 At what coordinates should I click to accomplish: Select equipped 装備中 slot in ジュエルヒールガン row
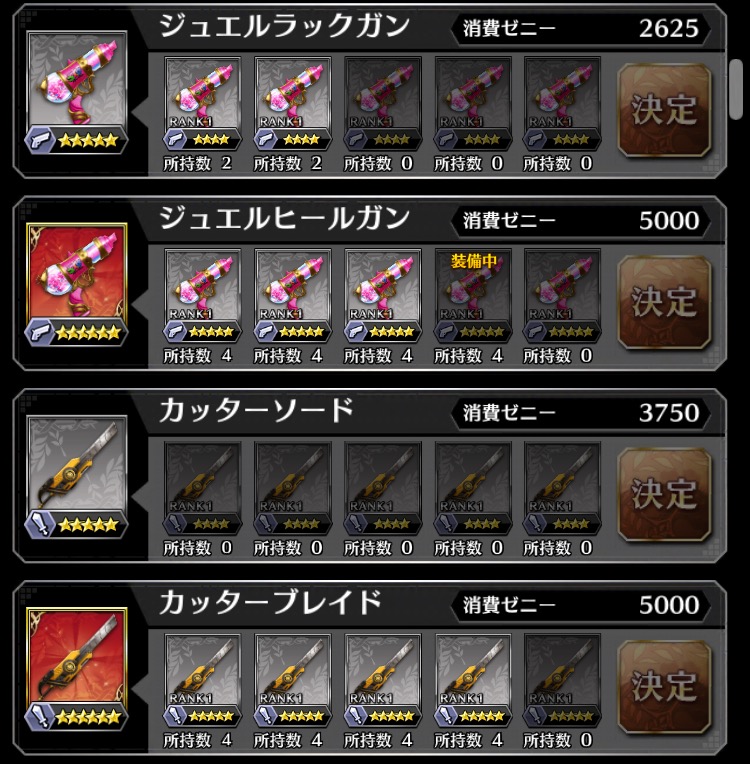(x=472, y=295)
